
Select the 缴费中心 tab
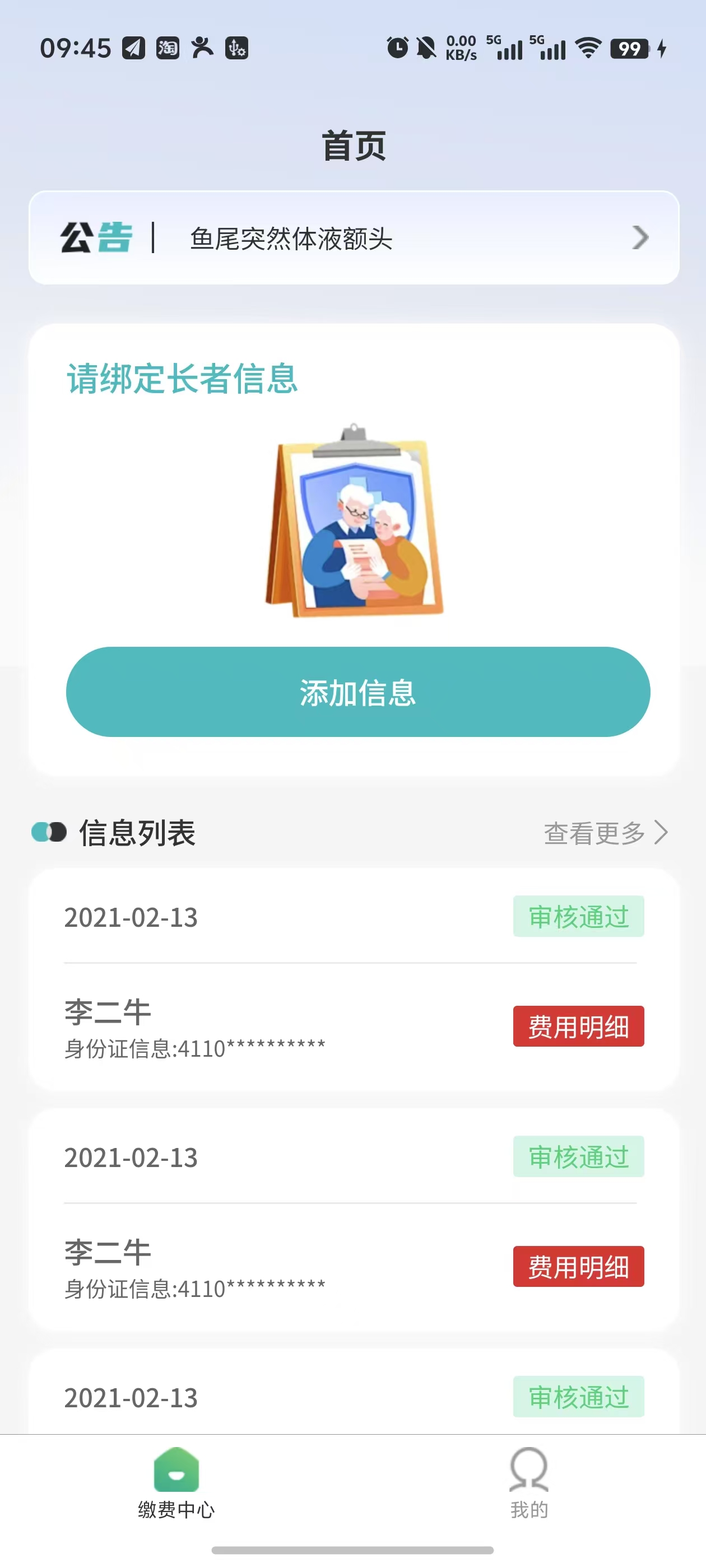[176, 1483]
